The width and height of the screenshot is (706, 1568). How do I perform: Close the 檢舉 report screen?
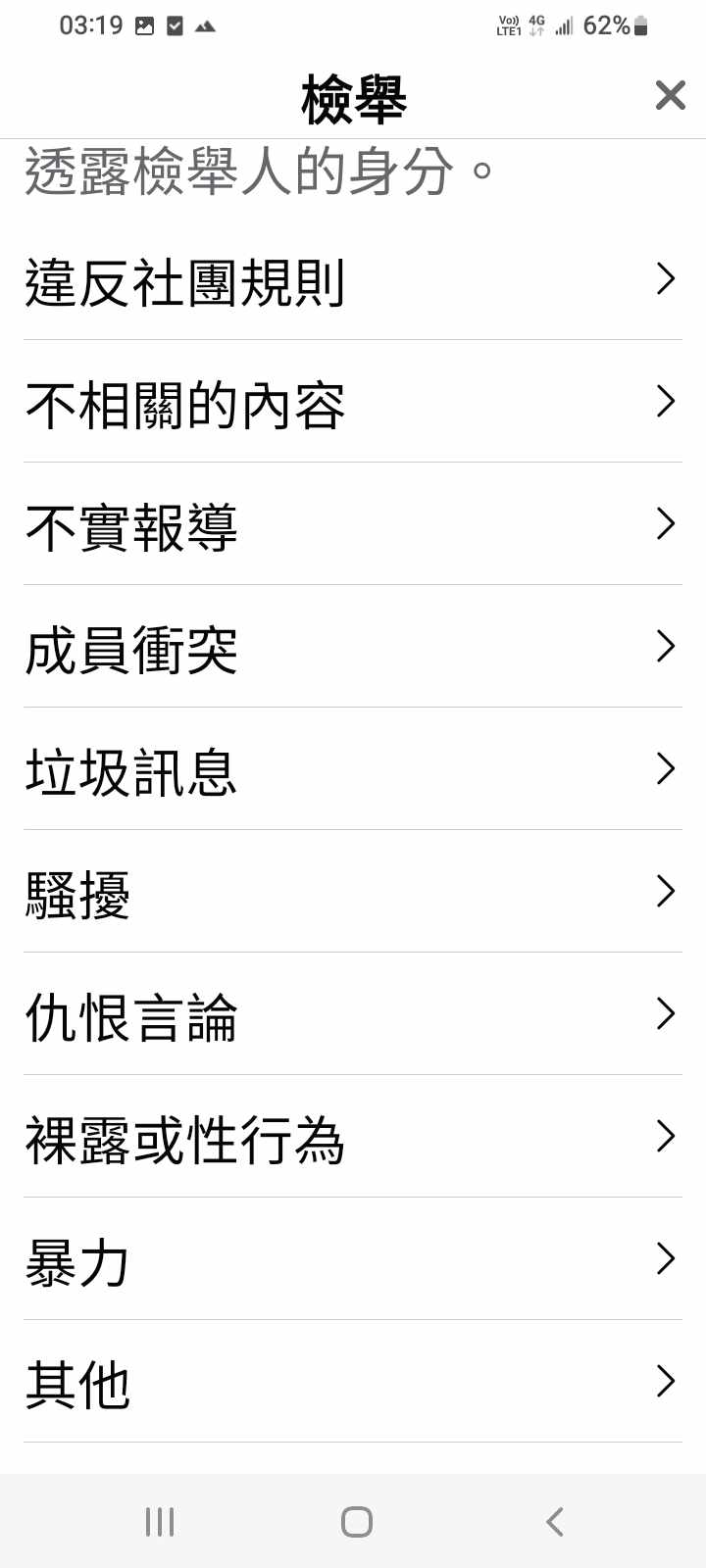670,95
